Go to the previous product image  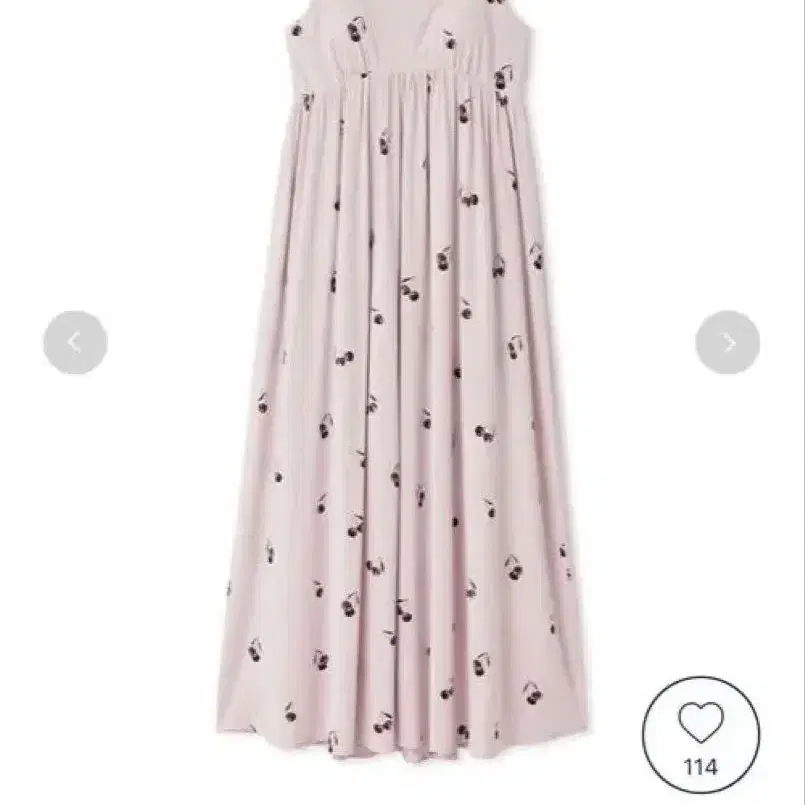click(75, 343)
